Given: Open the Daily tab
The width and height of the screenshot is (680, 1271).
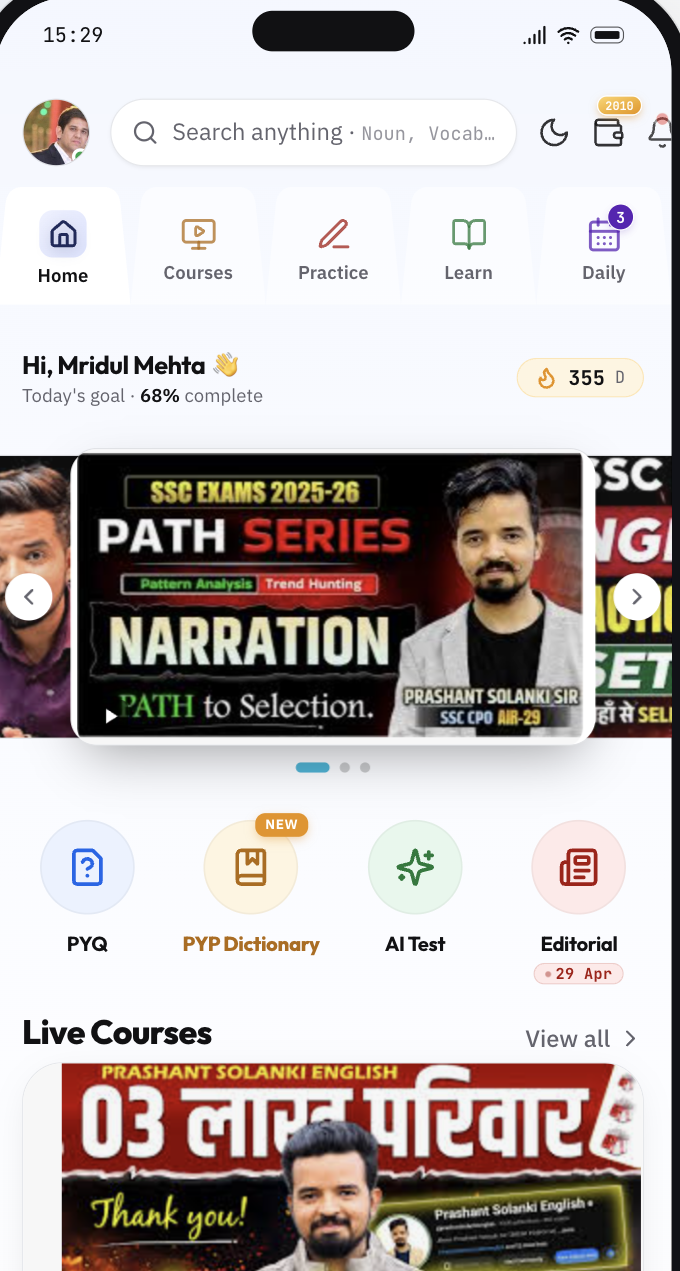Looking at the screenshot, I should tap(604, 248).
